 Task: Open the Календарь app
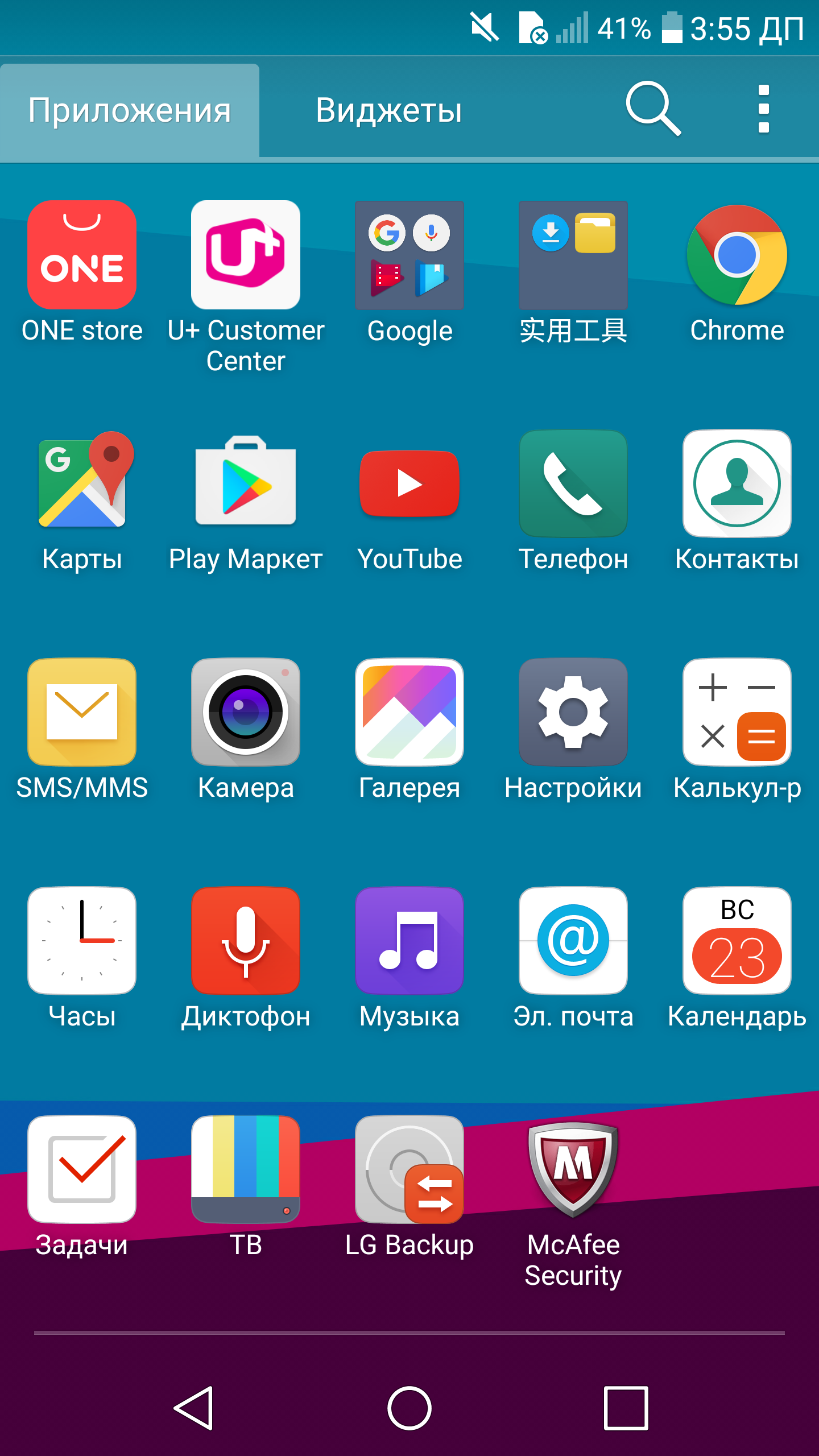click(x=737, y=941)
